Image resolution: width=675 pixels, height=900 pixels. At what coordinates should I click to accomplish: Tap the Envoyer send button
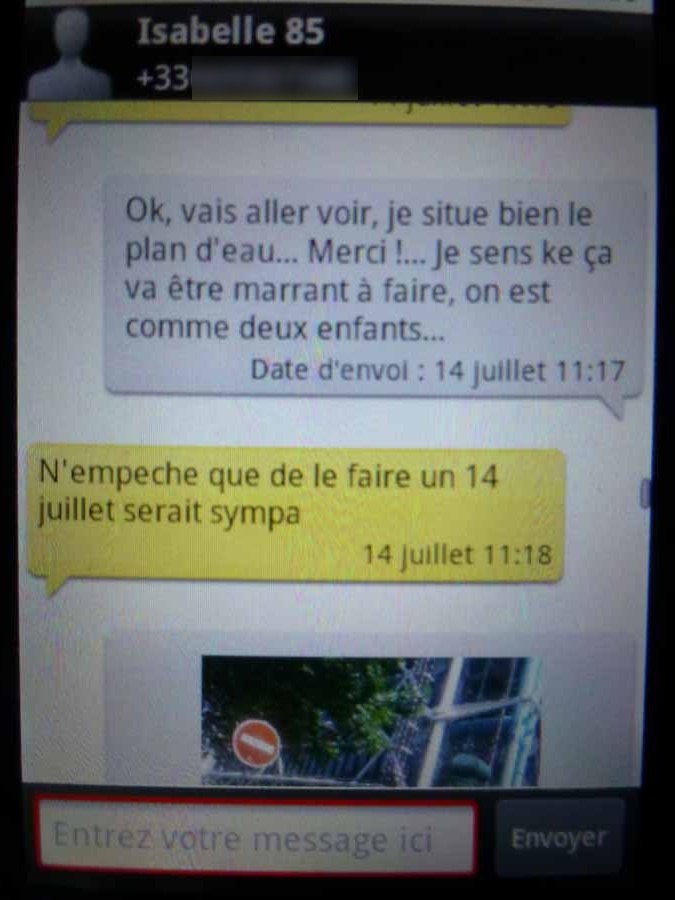tap(559, 838)
